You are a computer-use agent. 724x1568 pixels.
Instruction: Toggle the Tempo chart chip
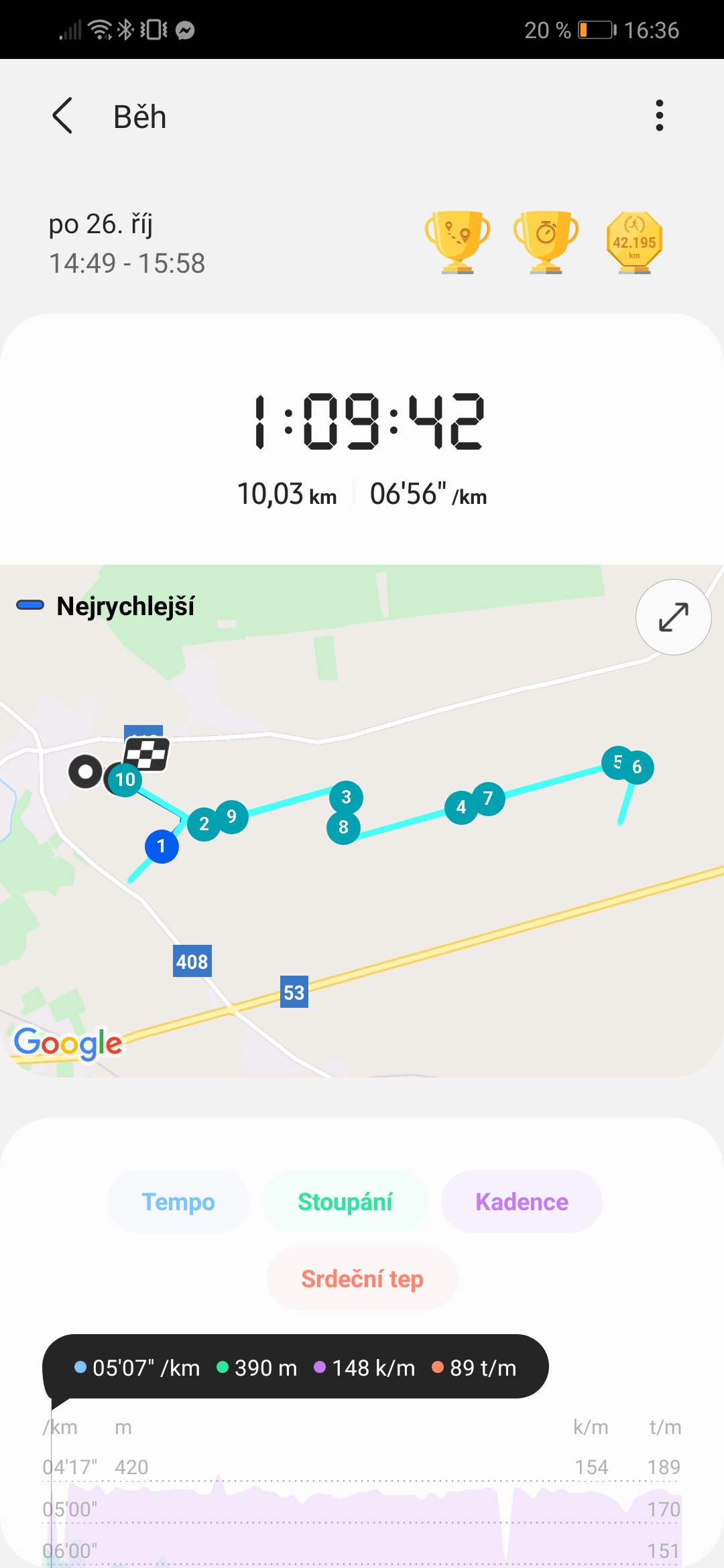coord(178,1201)
